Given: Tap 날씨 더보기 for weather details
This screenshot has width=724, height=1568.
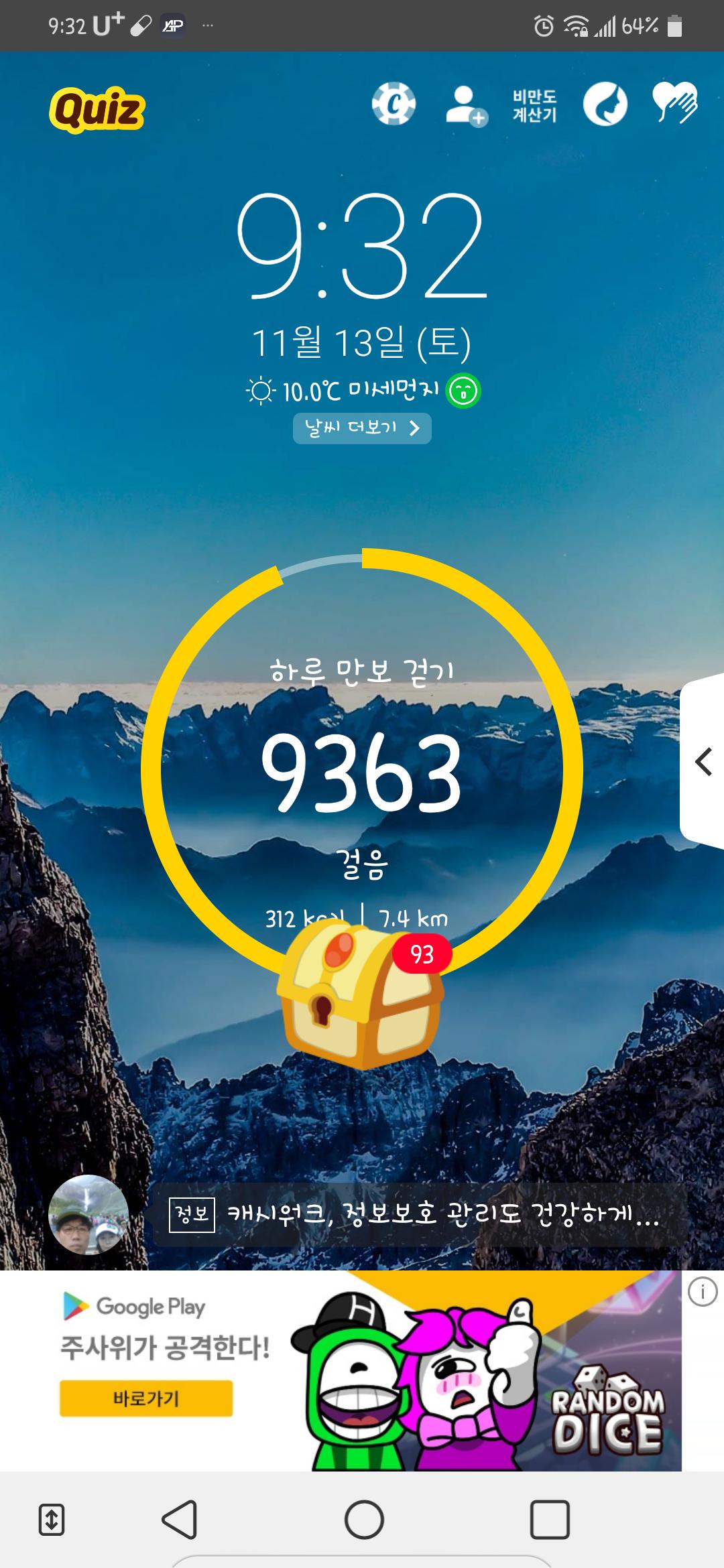Looking at the screenshot, I should coord(362,428).
